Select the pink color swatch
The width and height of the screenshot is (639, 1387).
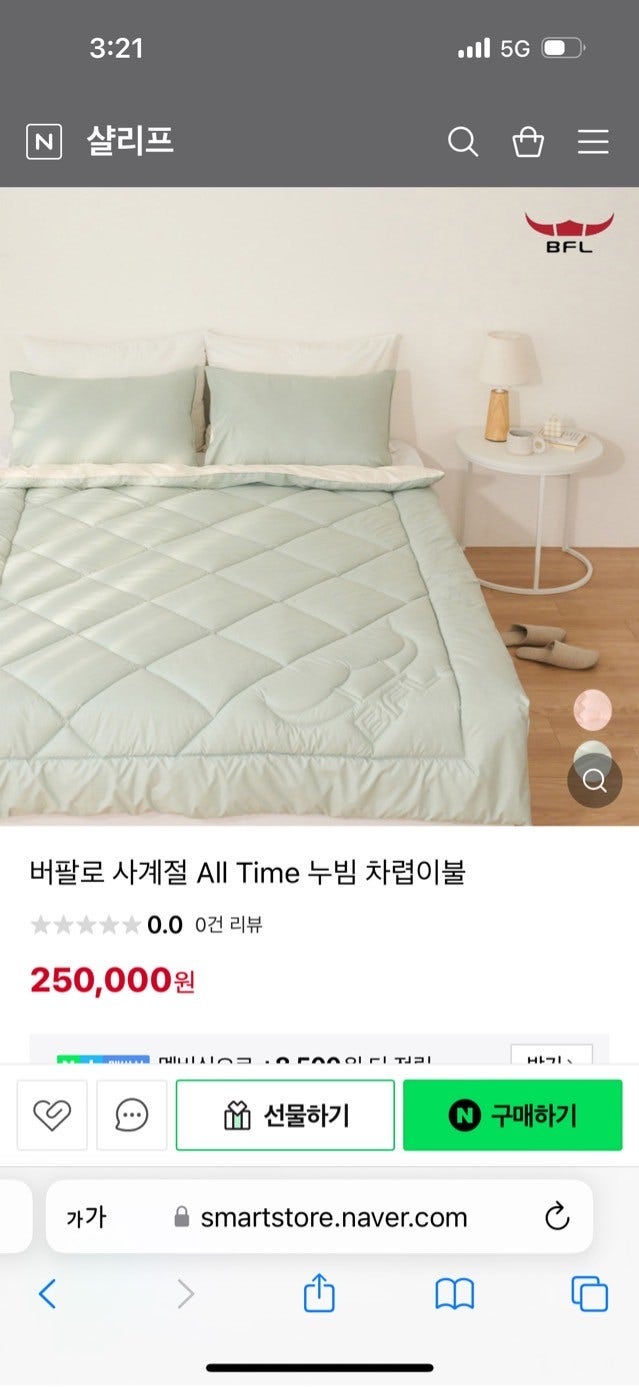pos(592,709)
